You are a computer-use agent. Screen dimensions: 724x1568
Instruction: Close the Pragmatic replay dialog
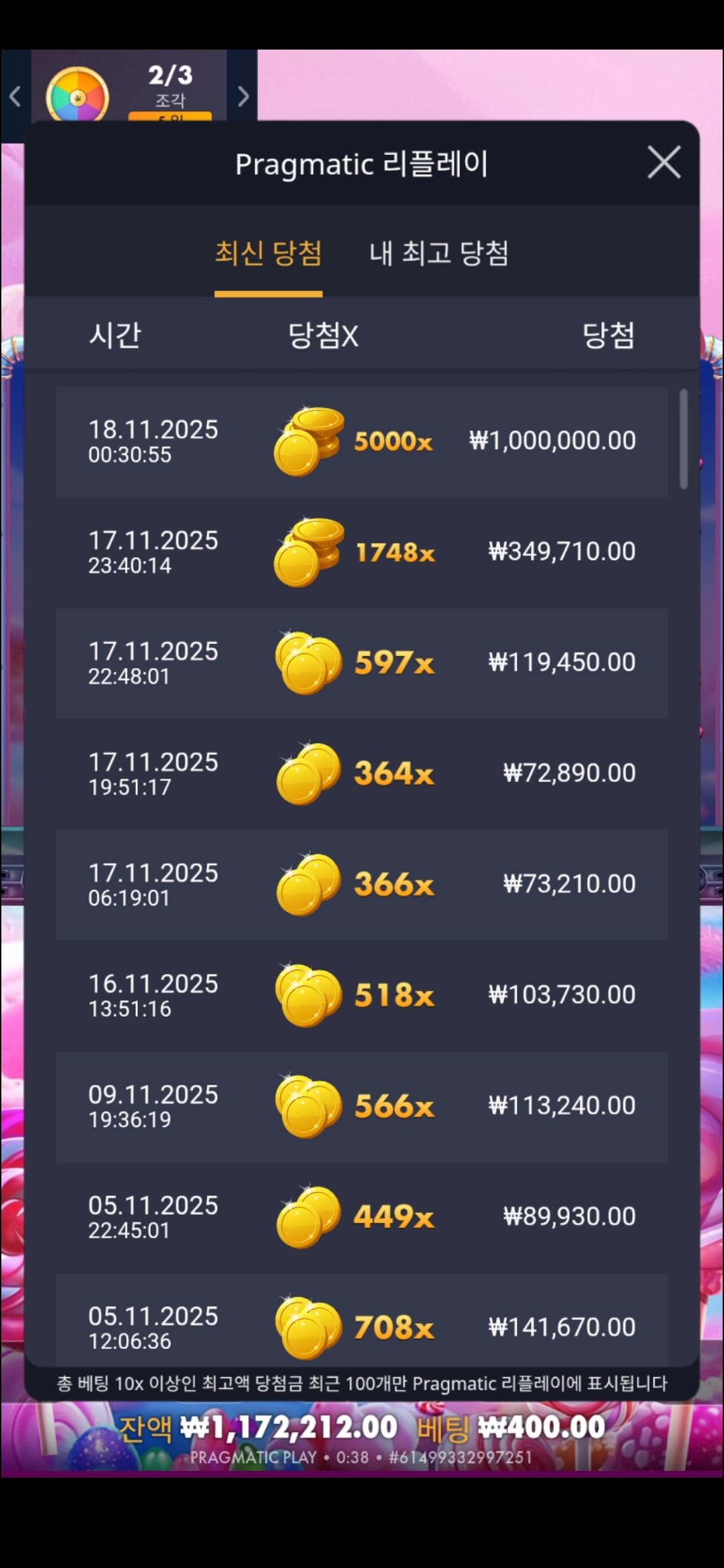point(664,162)
